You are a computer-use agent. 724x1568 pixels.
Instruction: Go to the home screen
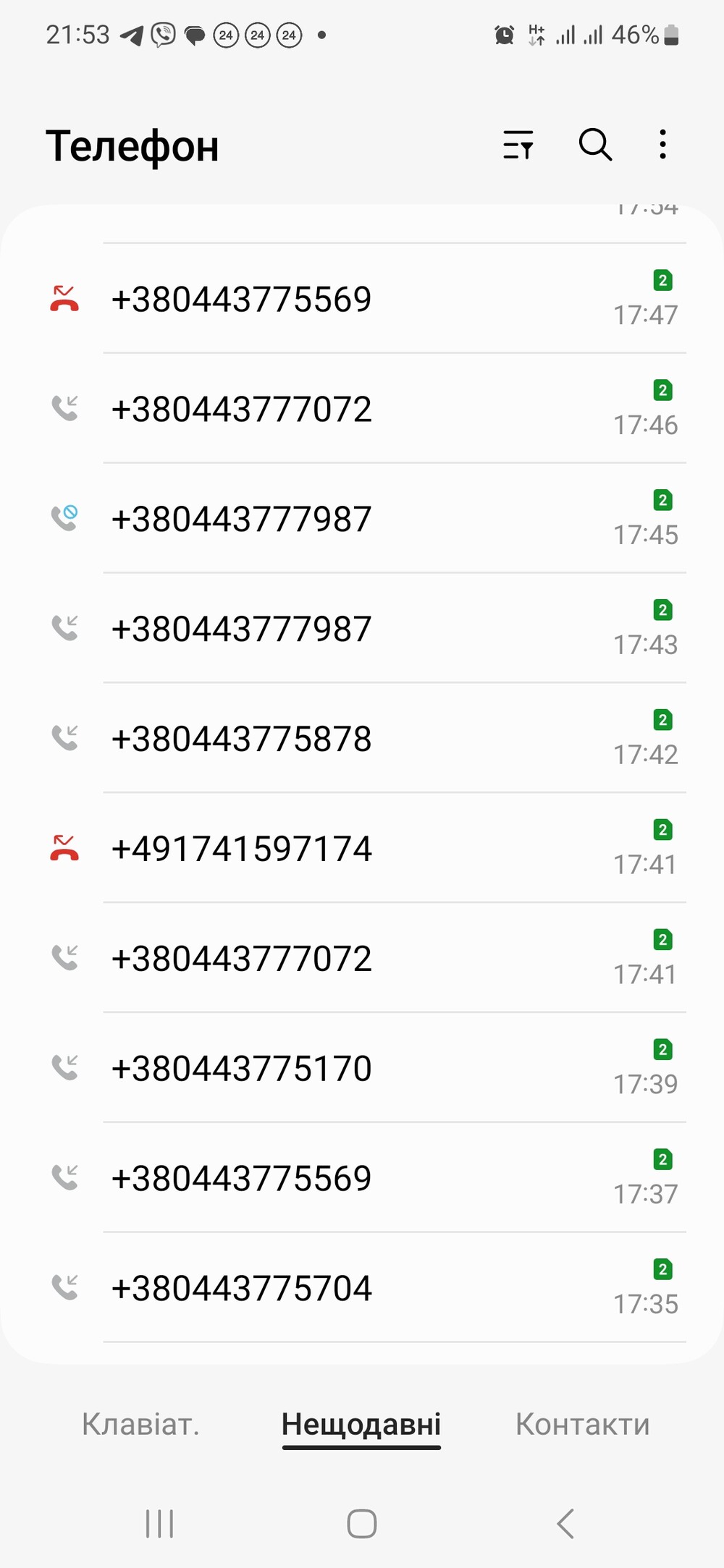[362, 1523]
